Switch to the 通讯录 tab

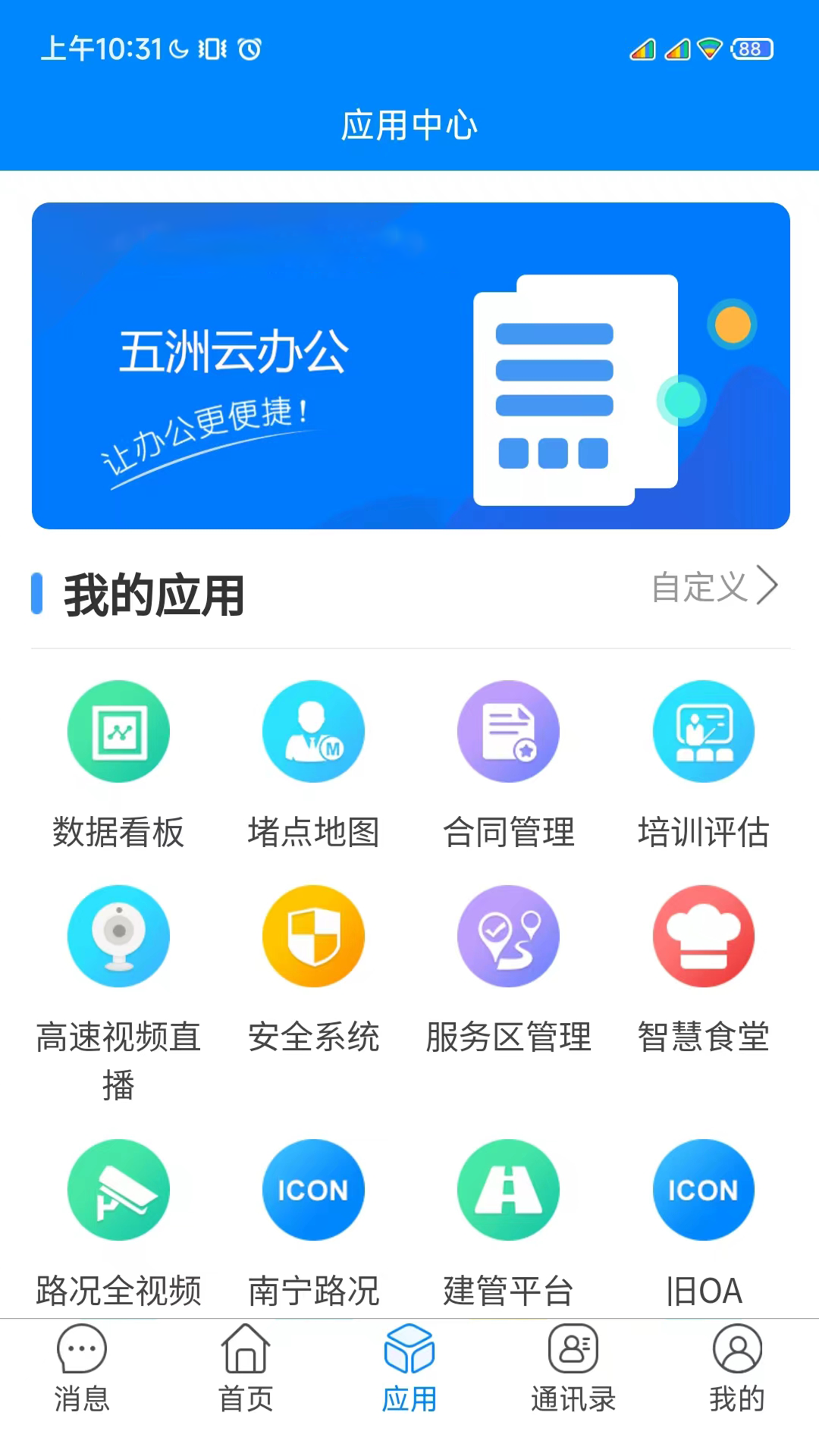(x=573, y=1369)
